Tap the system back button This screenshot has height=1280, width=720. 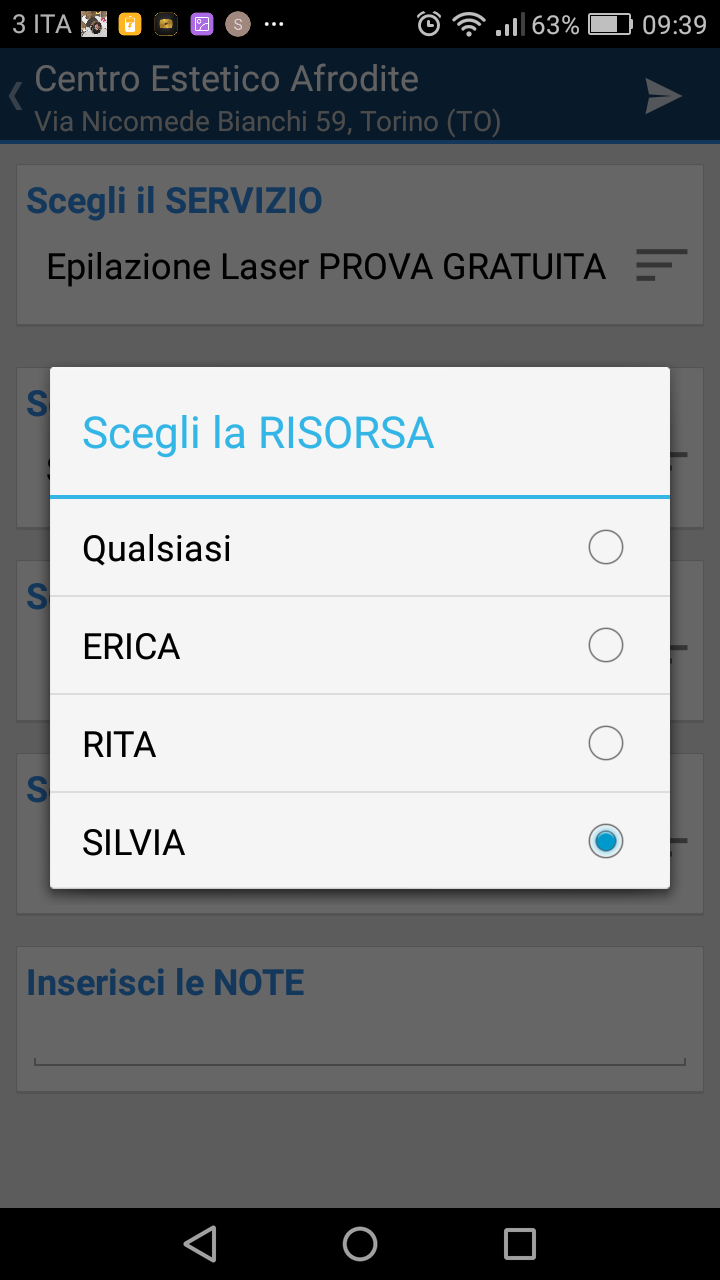pyautogui.click(x=200, y=1244)
